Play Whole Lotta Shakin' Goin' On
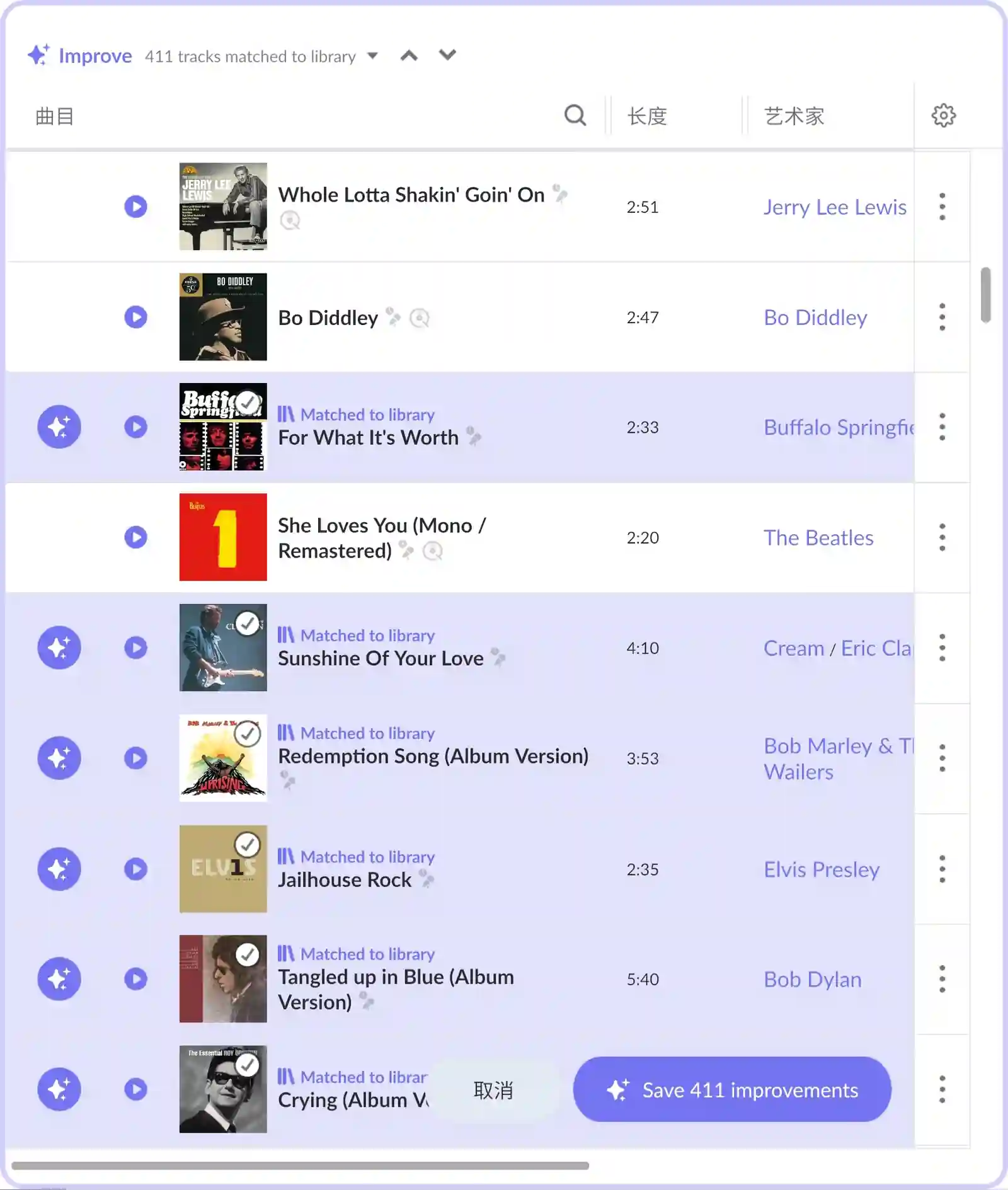 (135, 207)
